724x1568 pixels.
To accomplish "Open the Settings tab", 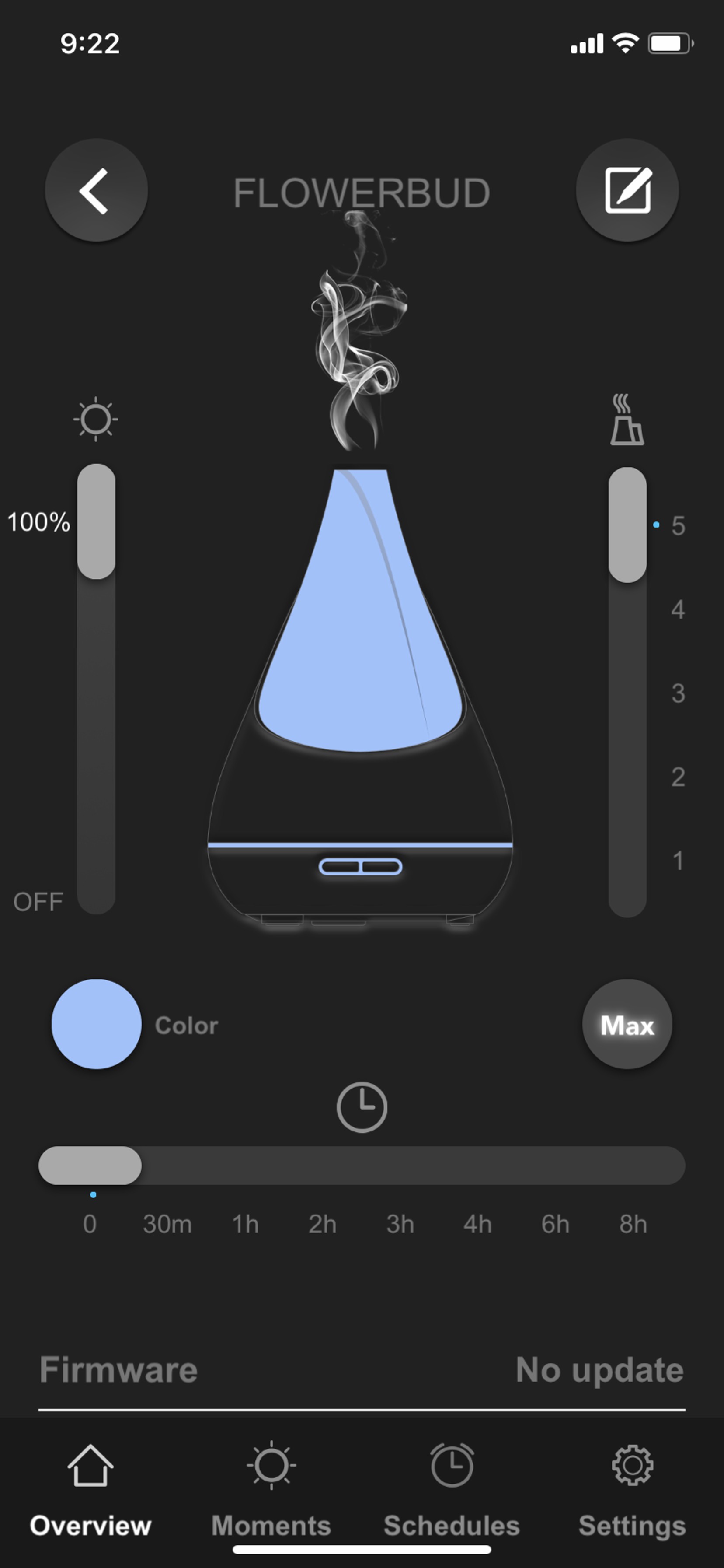I will pyautogui.click(x=632, y=1485).
